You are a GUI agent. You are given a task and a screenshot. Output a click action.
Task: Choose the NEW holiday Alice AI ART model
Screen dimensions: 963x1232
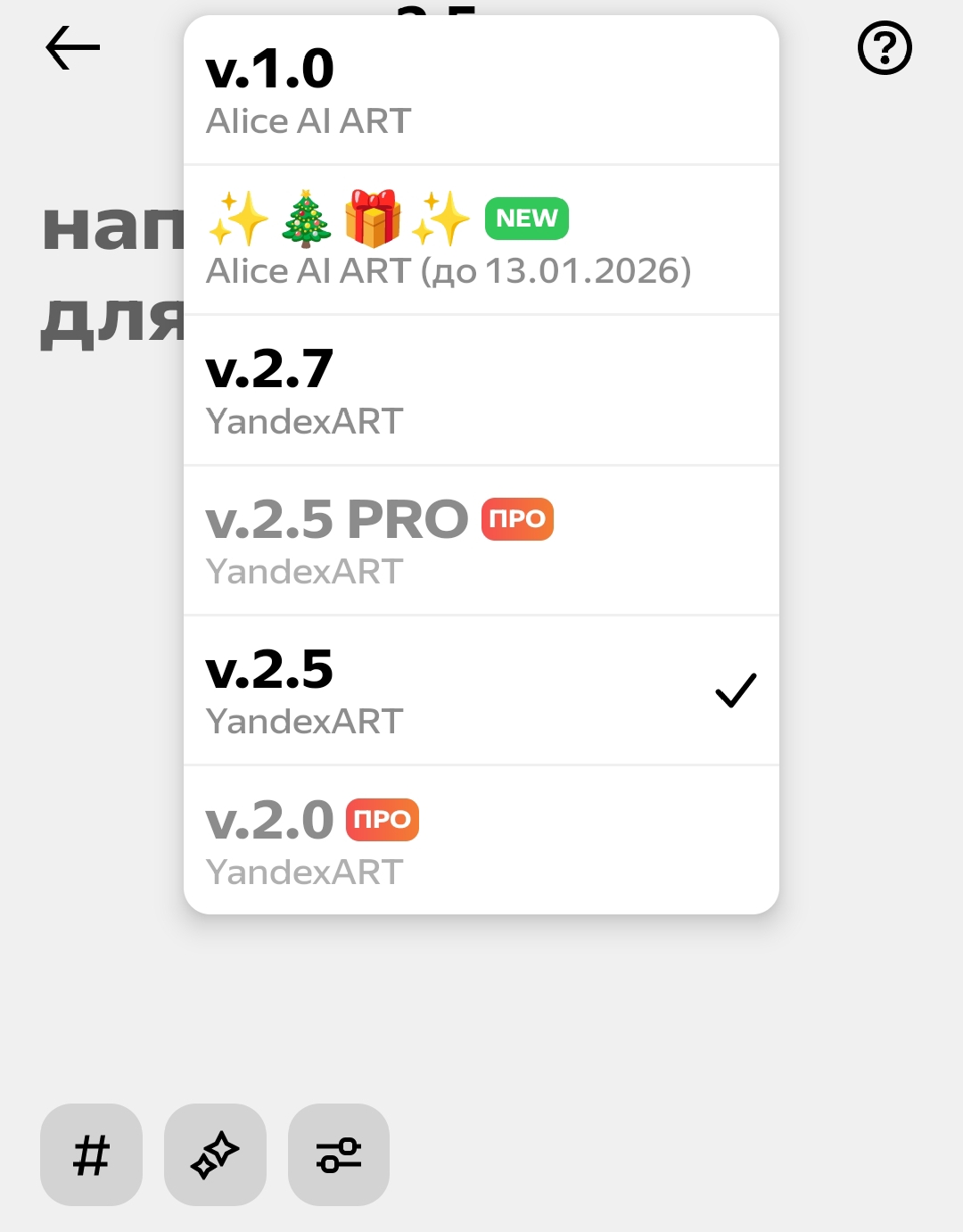(481, 240)
